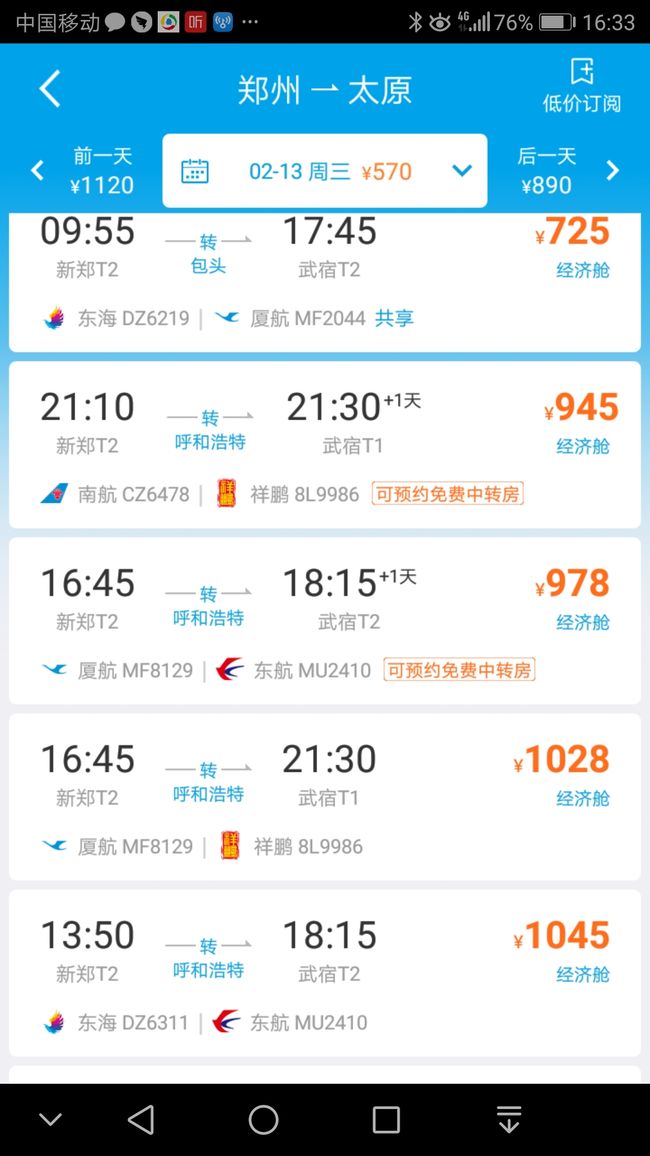Image resolution: width=650 pixels, height=1156 pixels.
Task: Open the 02-13 周三 date picker
Action: (x=325, y=171)
